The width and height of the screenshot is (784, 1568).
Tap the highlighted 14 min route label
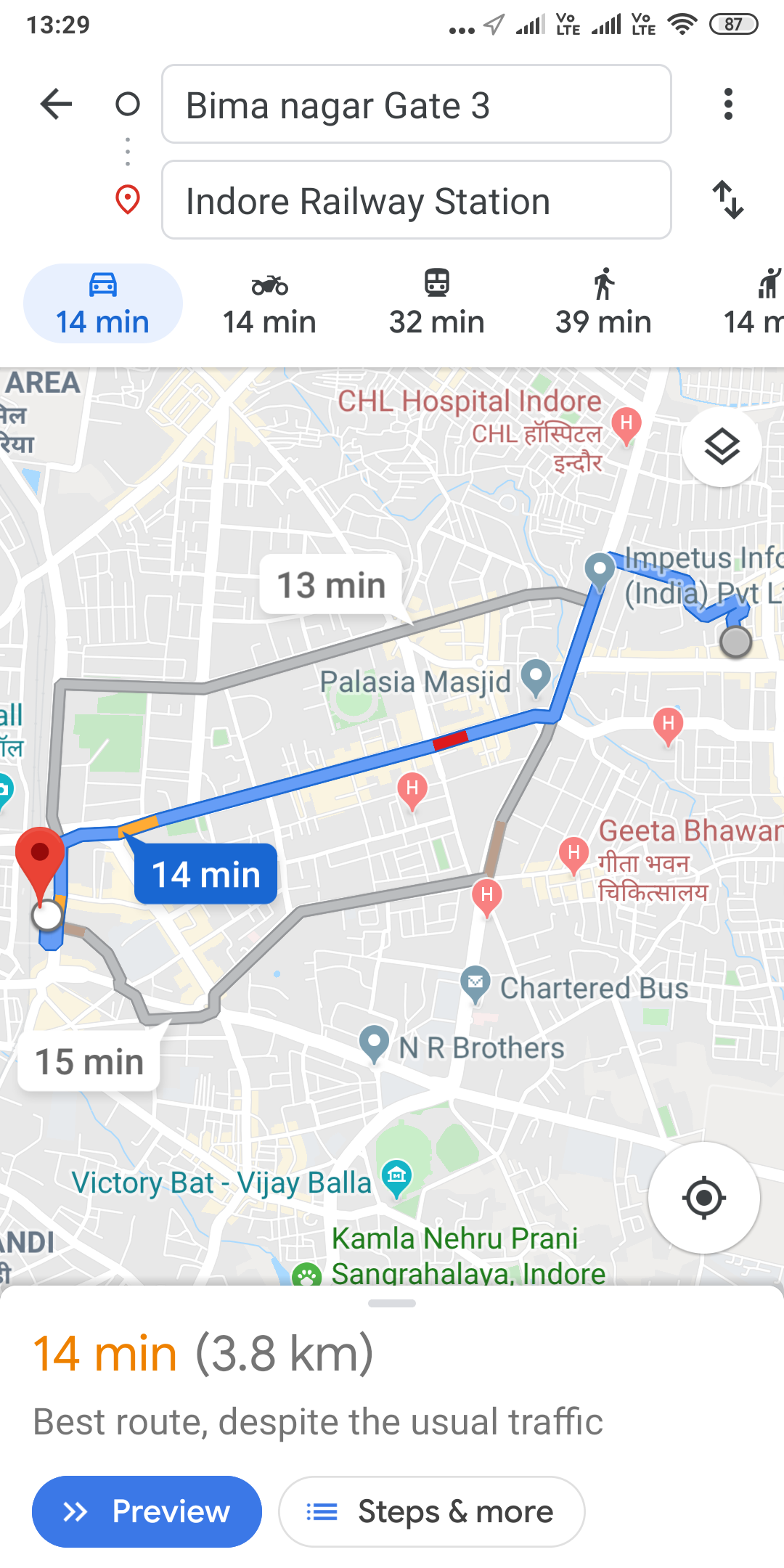pos(206,874)
